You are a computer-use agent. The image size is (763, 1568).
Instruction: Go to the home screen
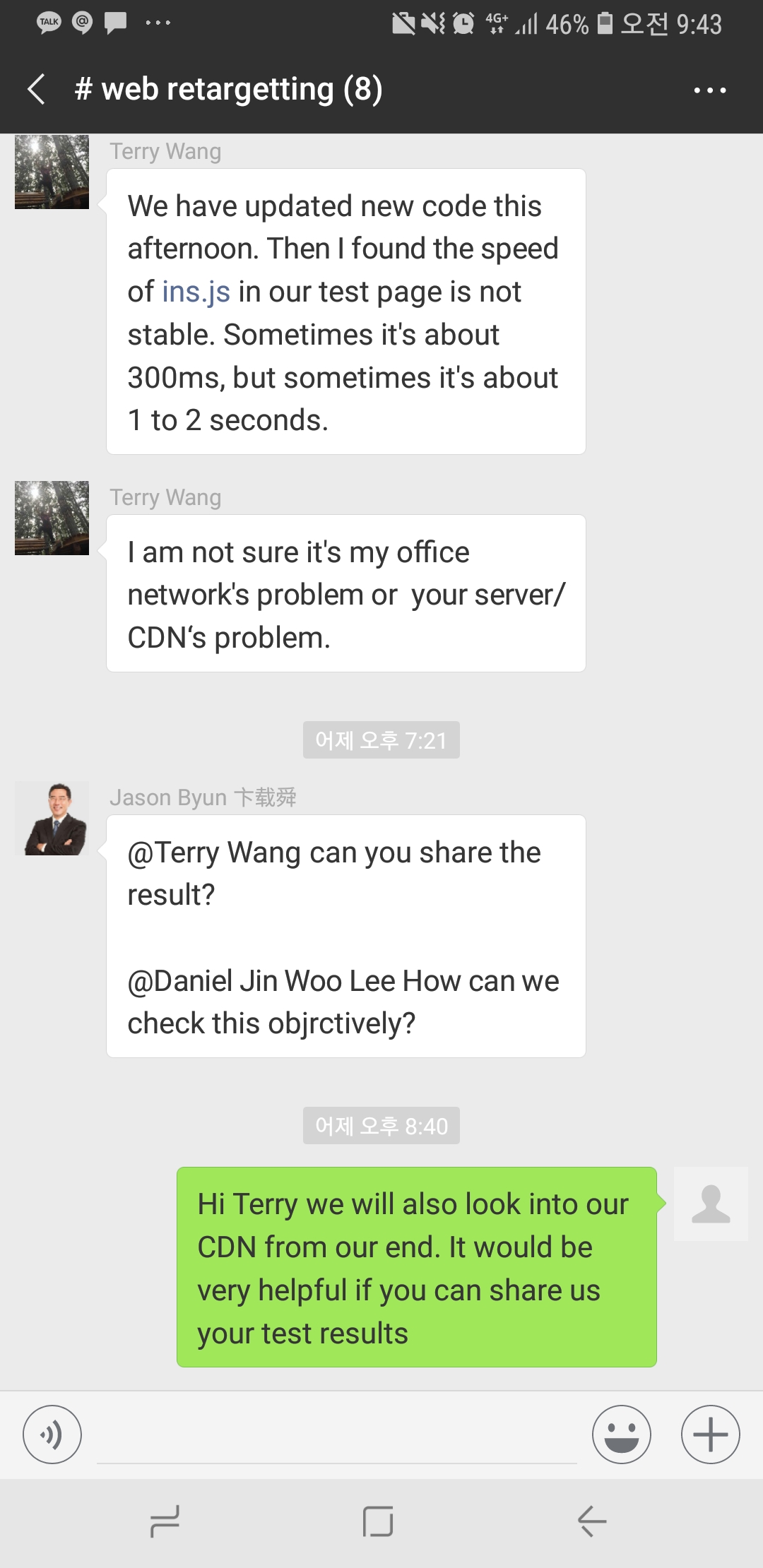(378, 1521)
